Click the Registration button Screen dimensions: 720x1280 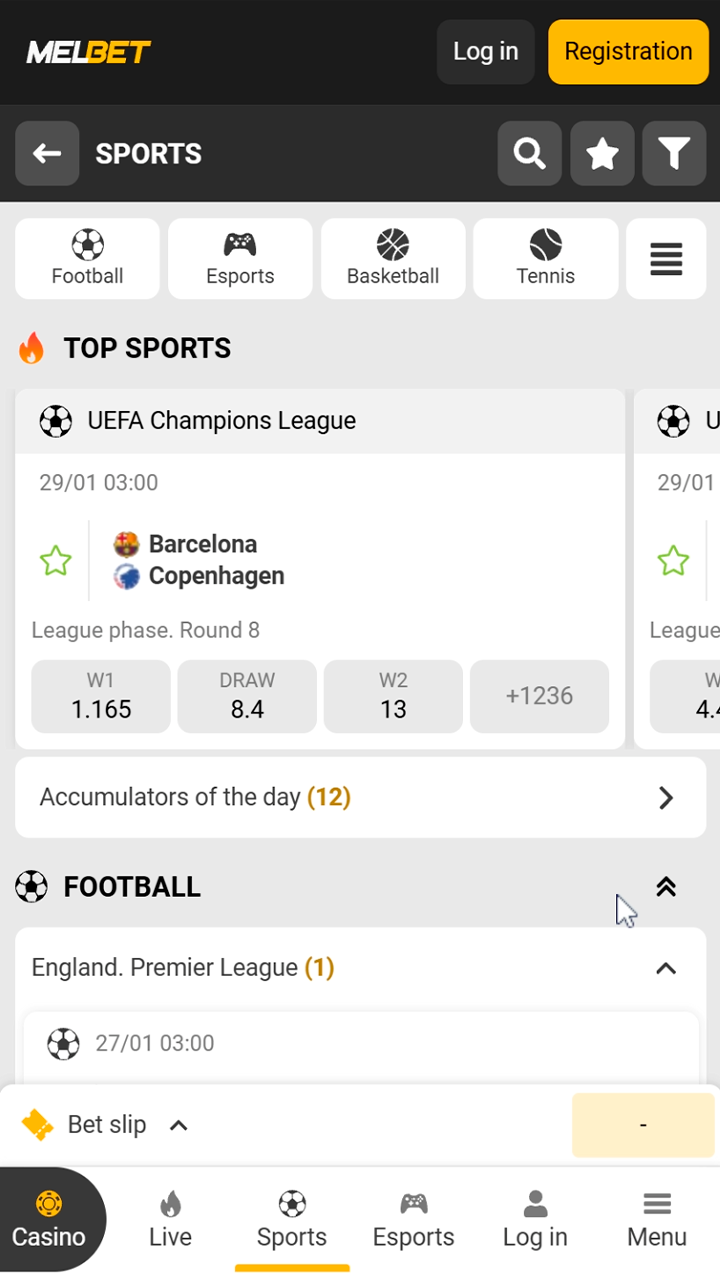point(628,51)
